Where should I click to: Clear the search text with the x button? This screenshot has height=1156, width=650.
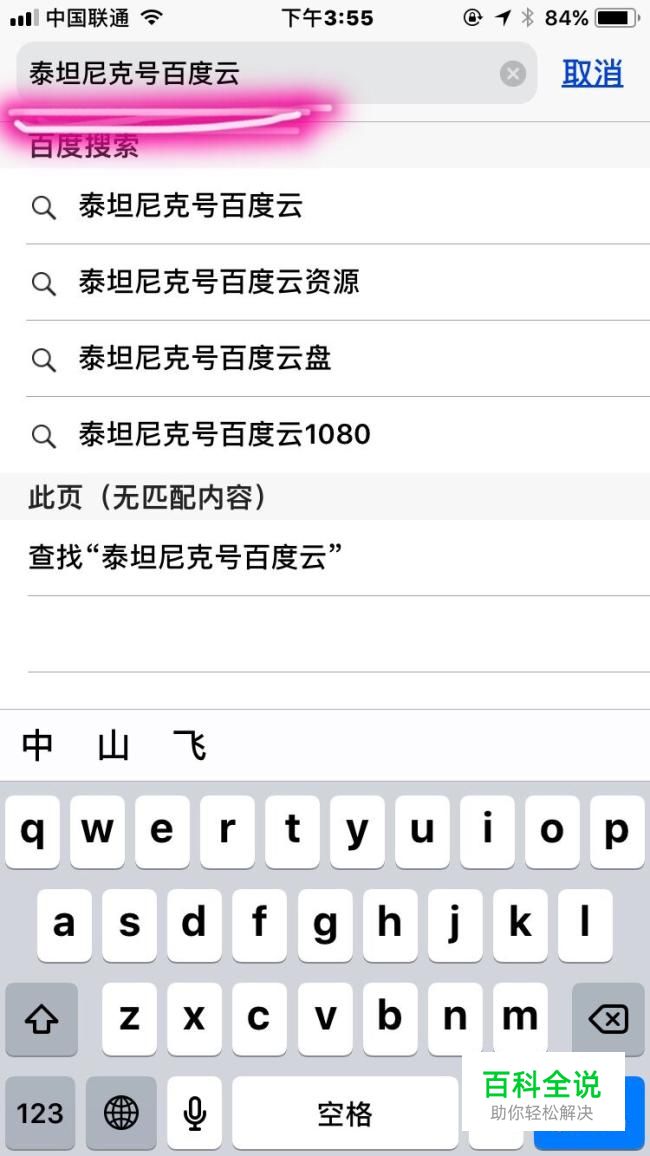point(512,74)
